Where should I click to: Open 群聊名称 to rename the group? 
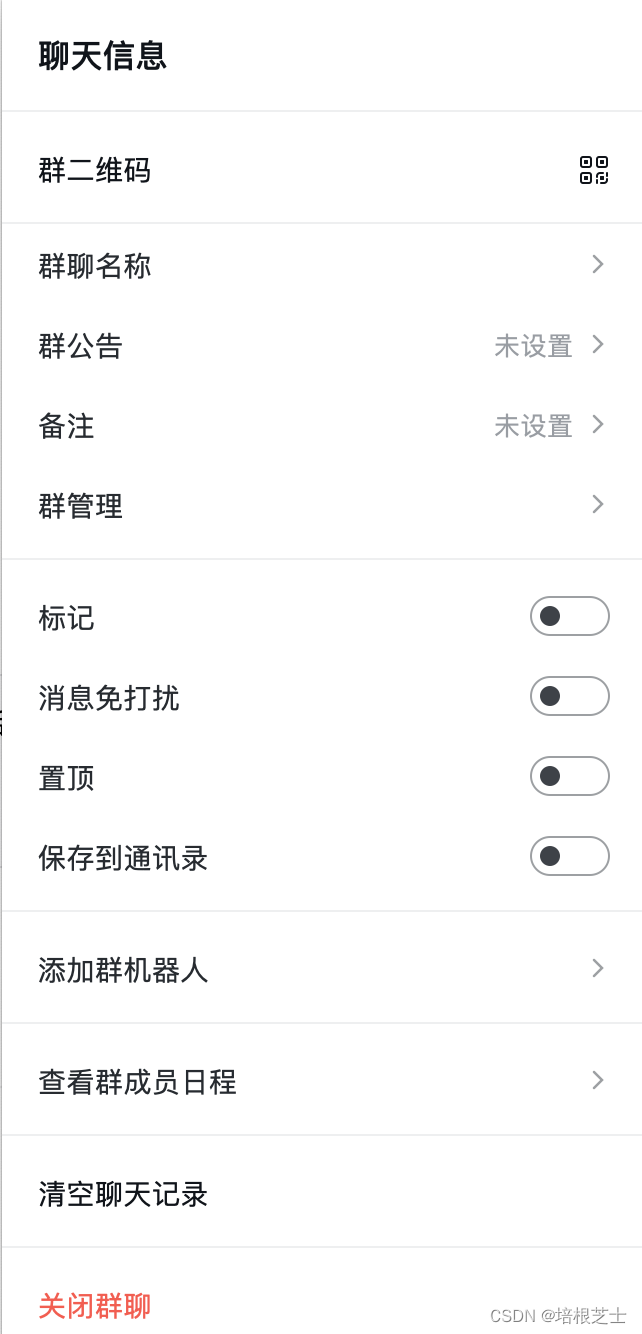[x=321, y=266]
